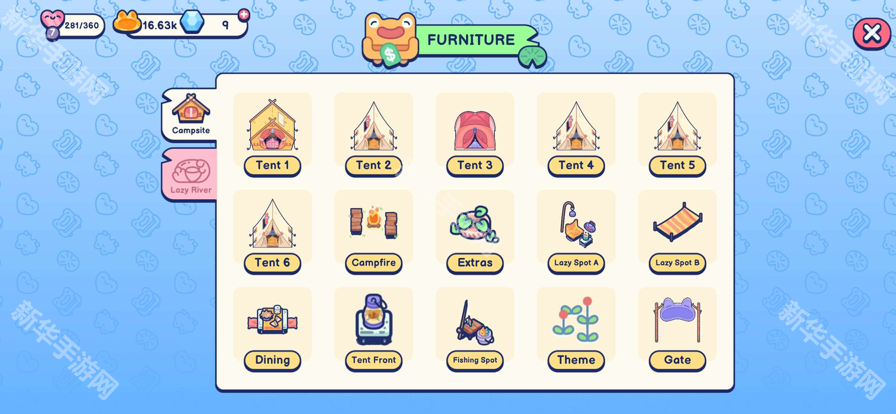Screen dimensions: 896x414
Task: Select the Tent 3 item
Action: click(x=475, y=135)
